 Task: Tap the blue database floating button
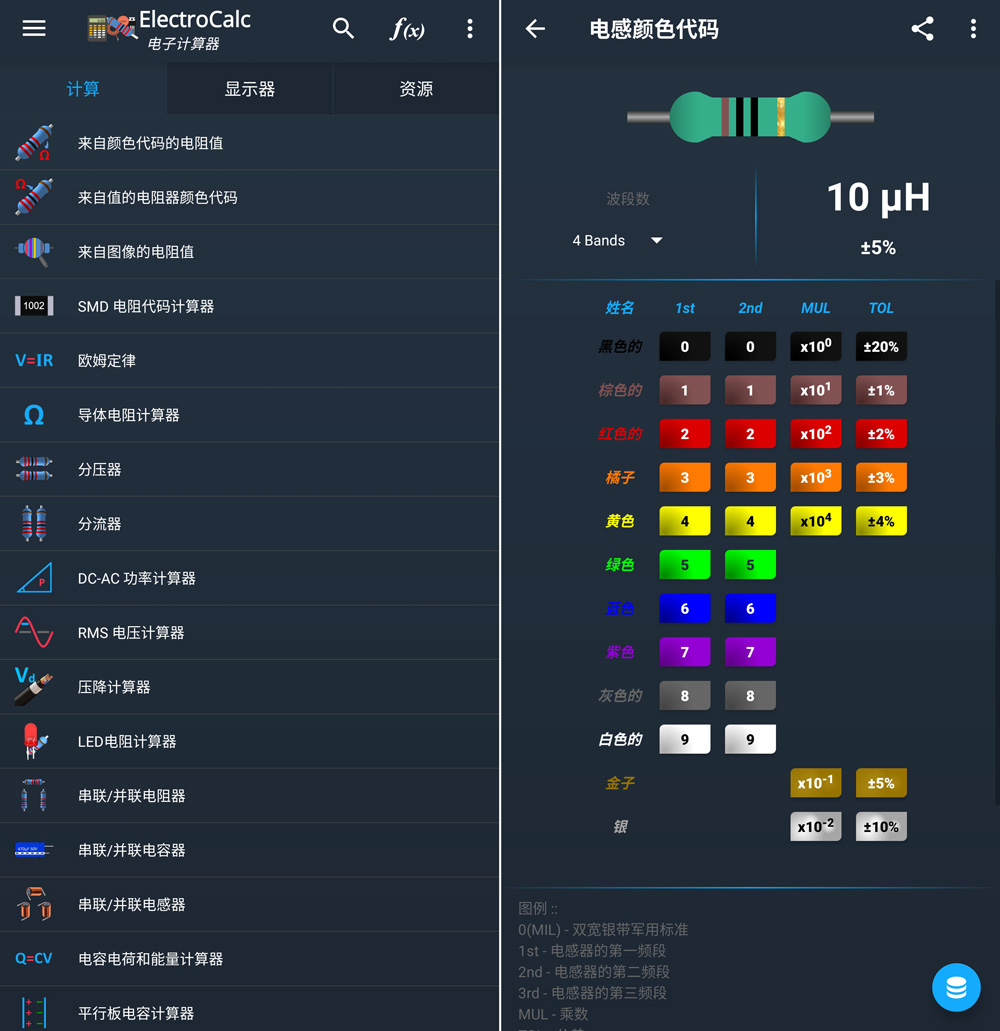956,988
